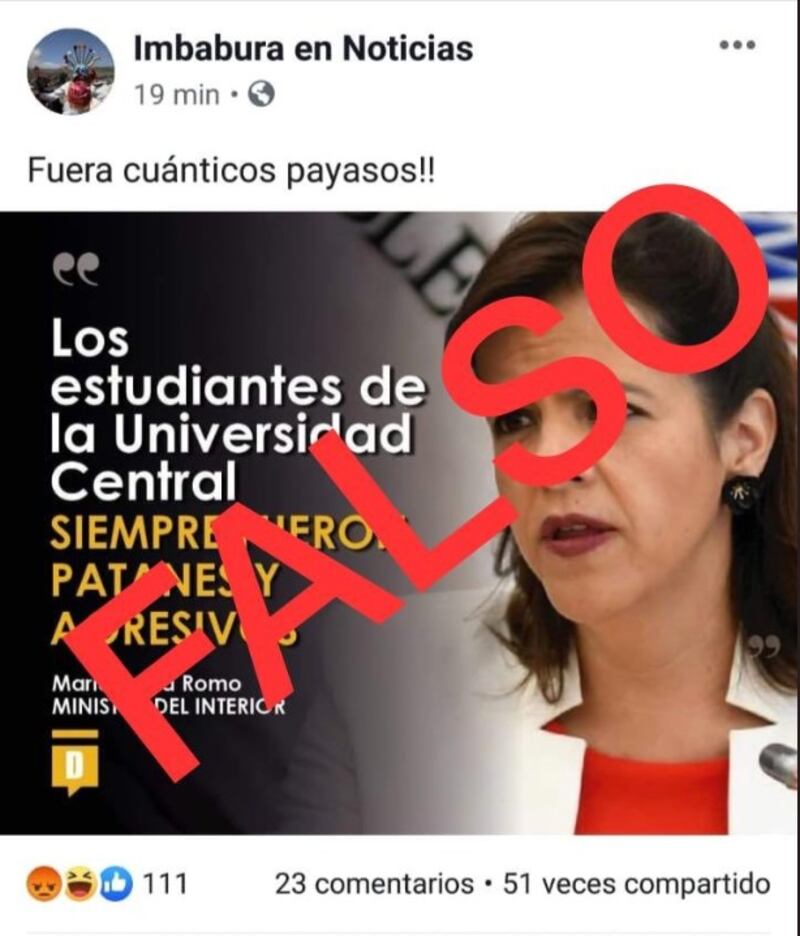Image resolution: width=800 pixels, height=936 pixels.
Task: View who reacted to the post
Action: 106,884
